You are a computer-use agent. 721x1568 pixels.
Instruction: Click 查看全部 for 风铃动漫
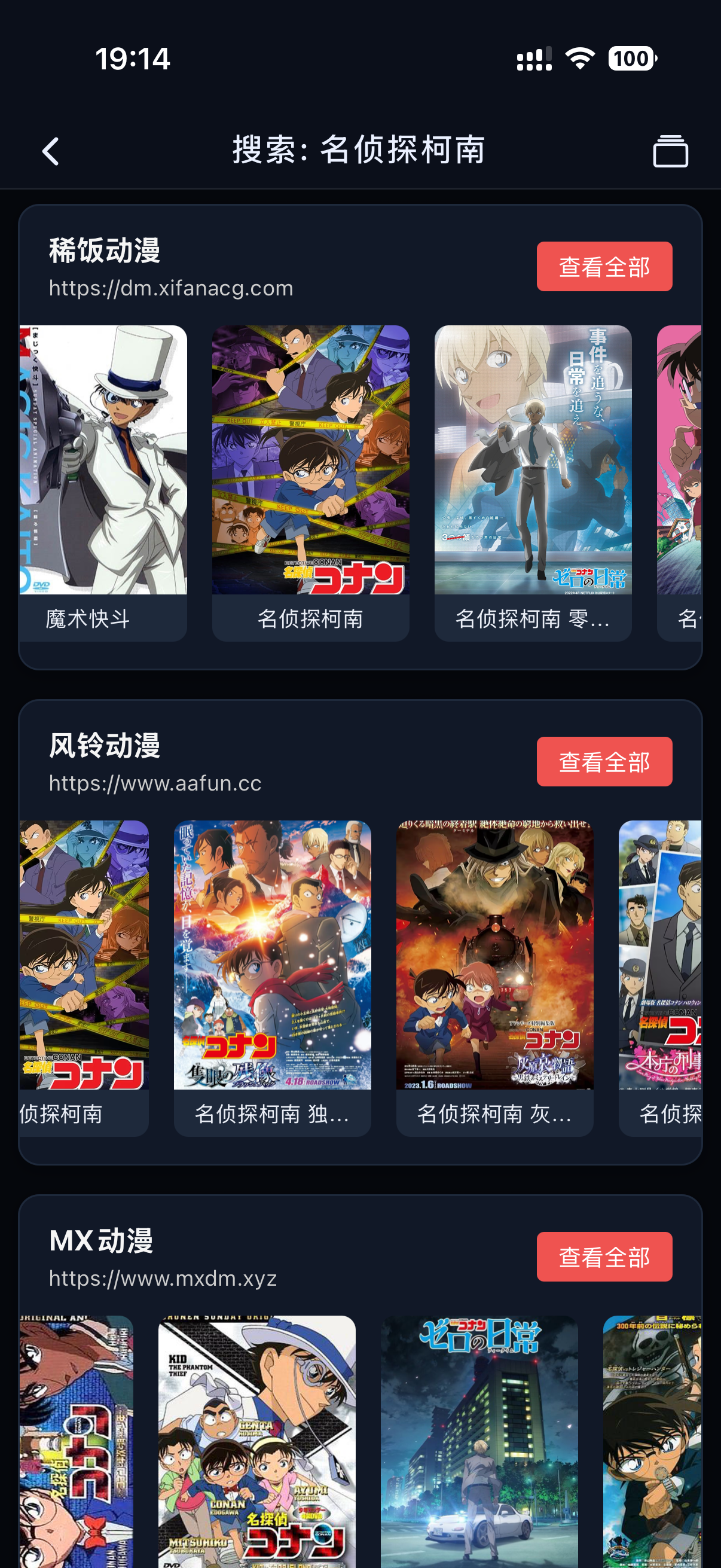click(604, 761)
